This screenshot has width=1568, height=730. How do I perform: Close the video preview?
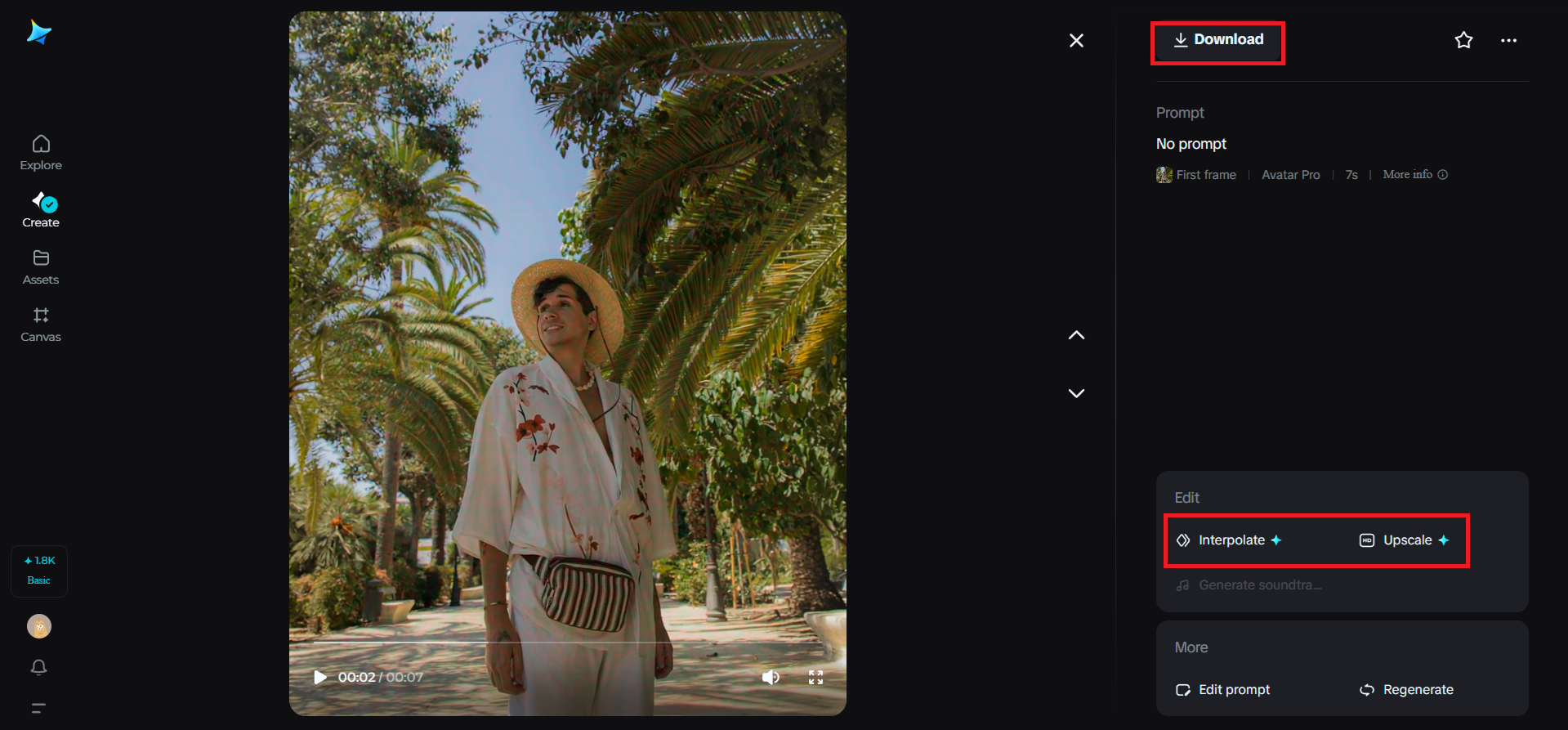(x=1076, y=40)
